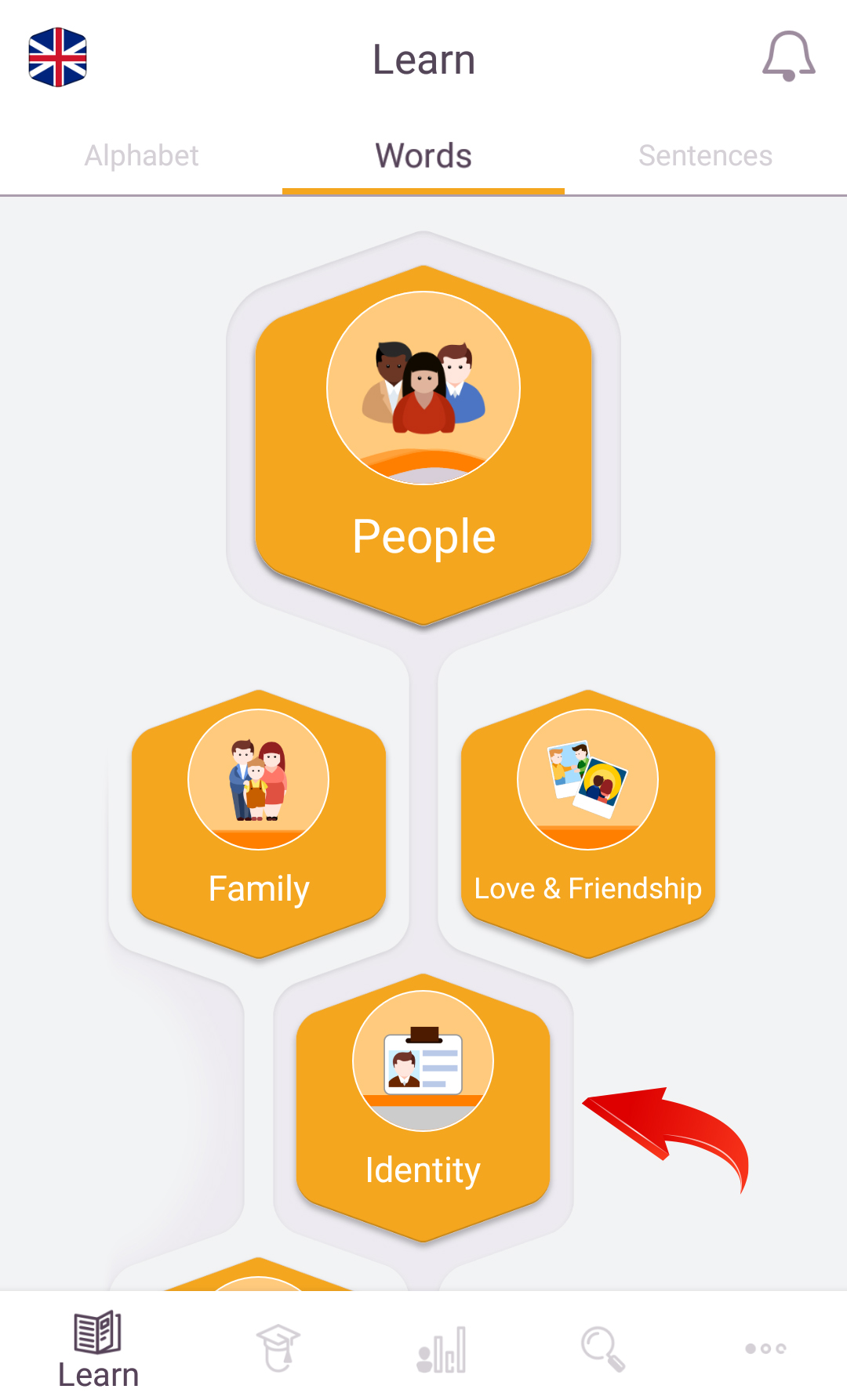This screenshot has width=847, height=1400.
Task: Open the UK flag language selector
Action: [x=57, y=57]
